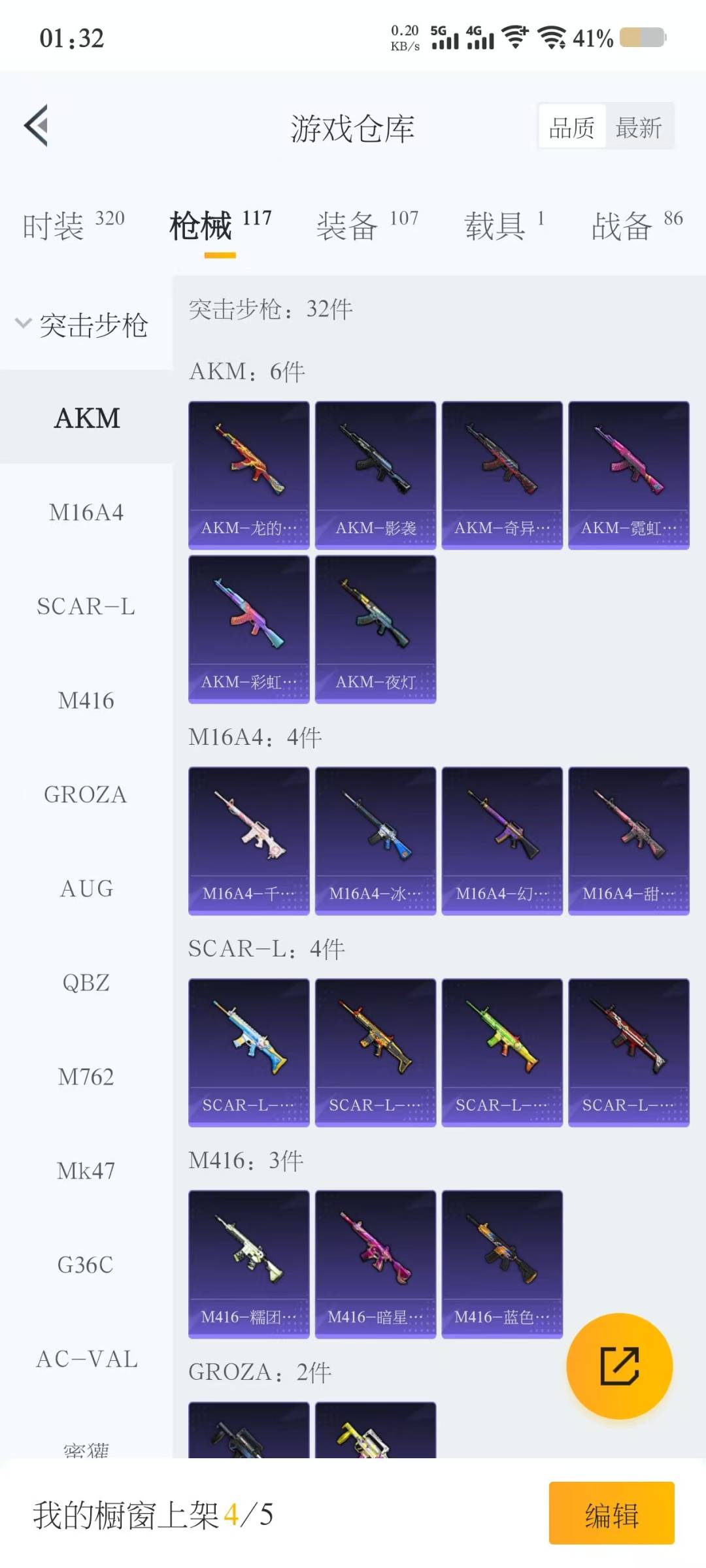The width and height of the screenshot is (706, 1568).
Task: Select SCAR-L in the side list
Action: 86,606
